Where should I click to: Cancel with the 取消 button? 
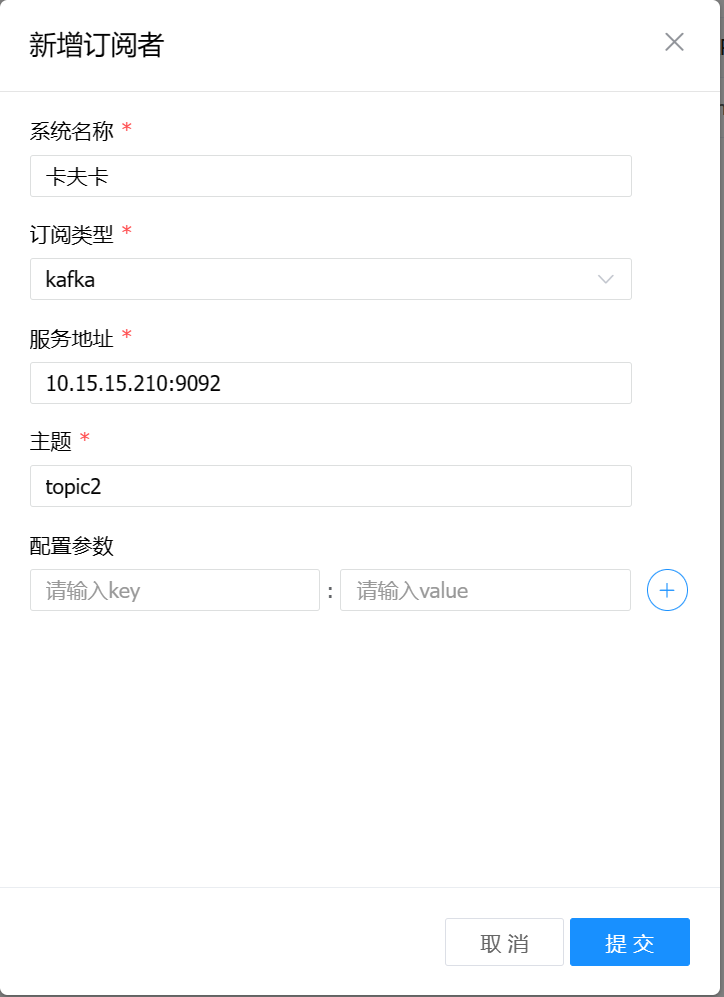(x=504, y=942)
